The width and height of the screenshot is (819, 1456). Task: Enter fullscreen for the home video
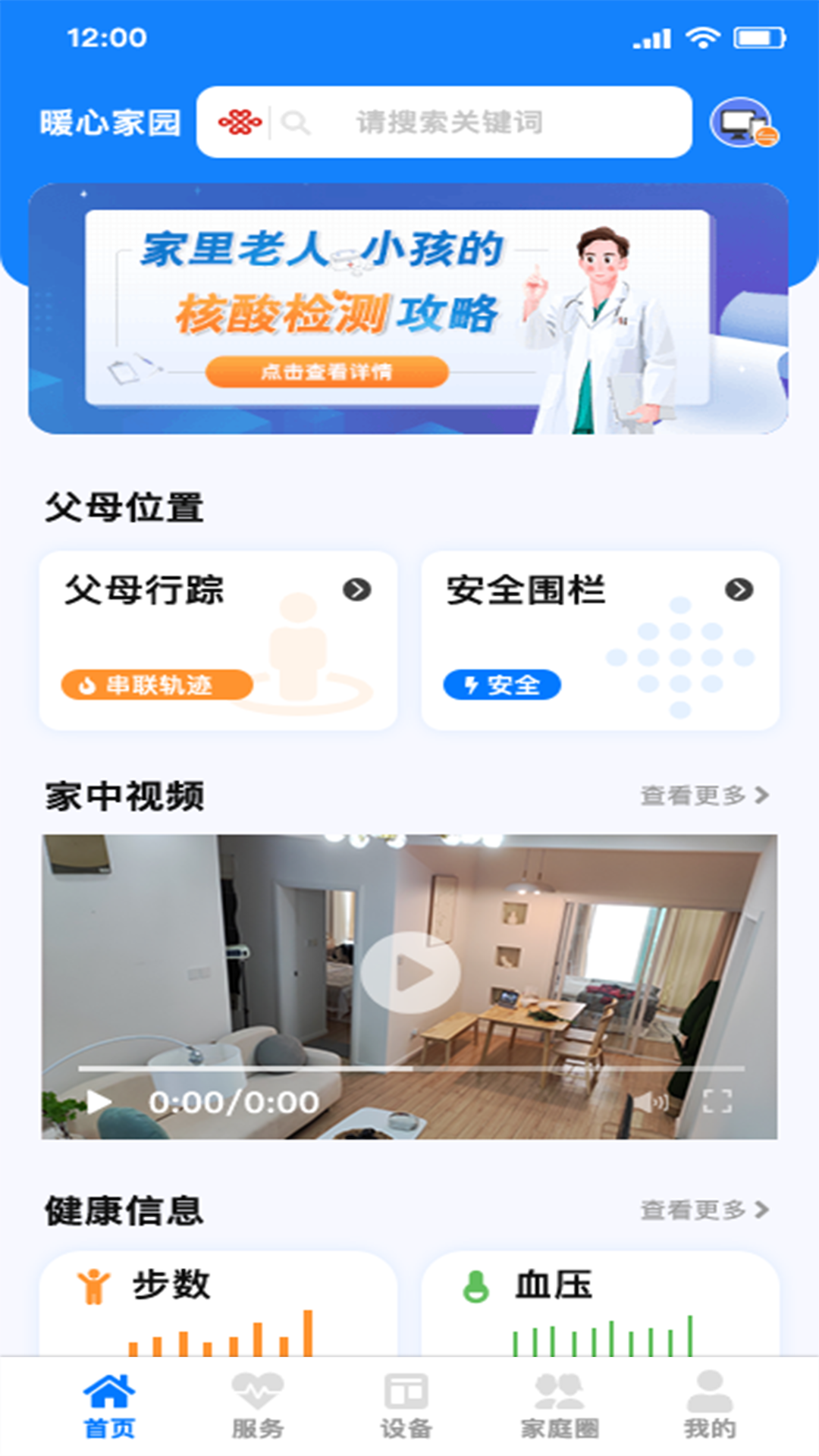(x=717, y=1101)
